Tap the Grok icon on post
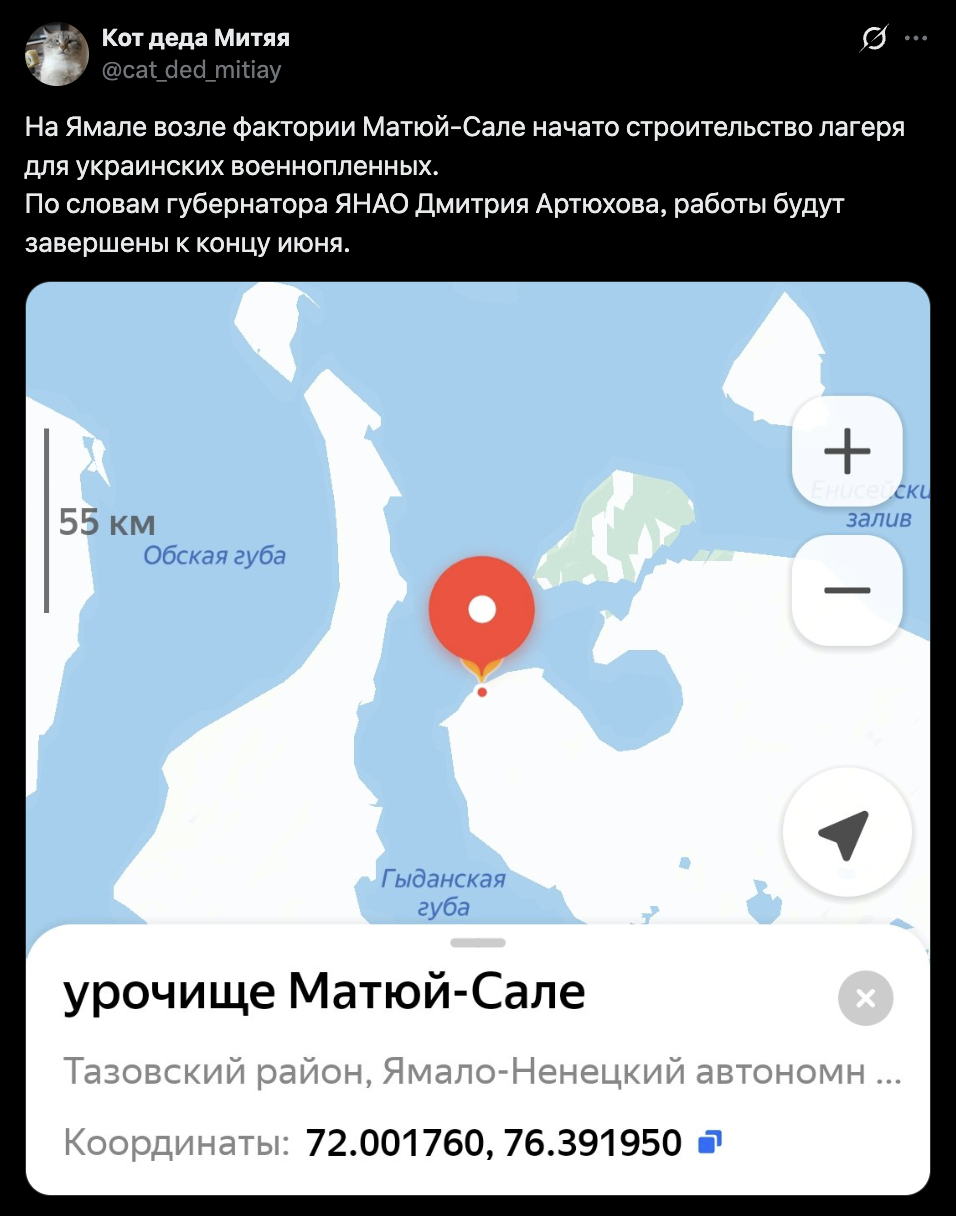956x1216 pixels. [872, 39]
